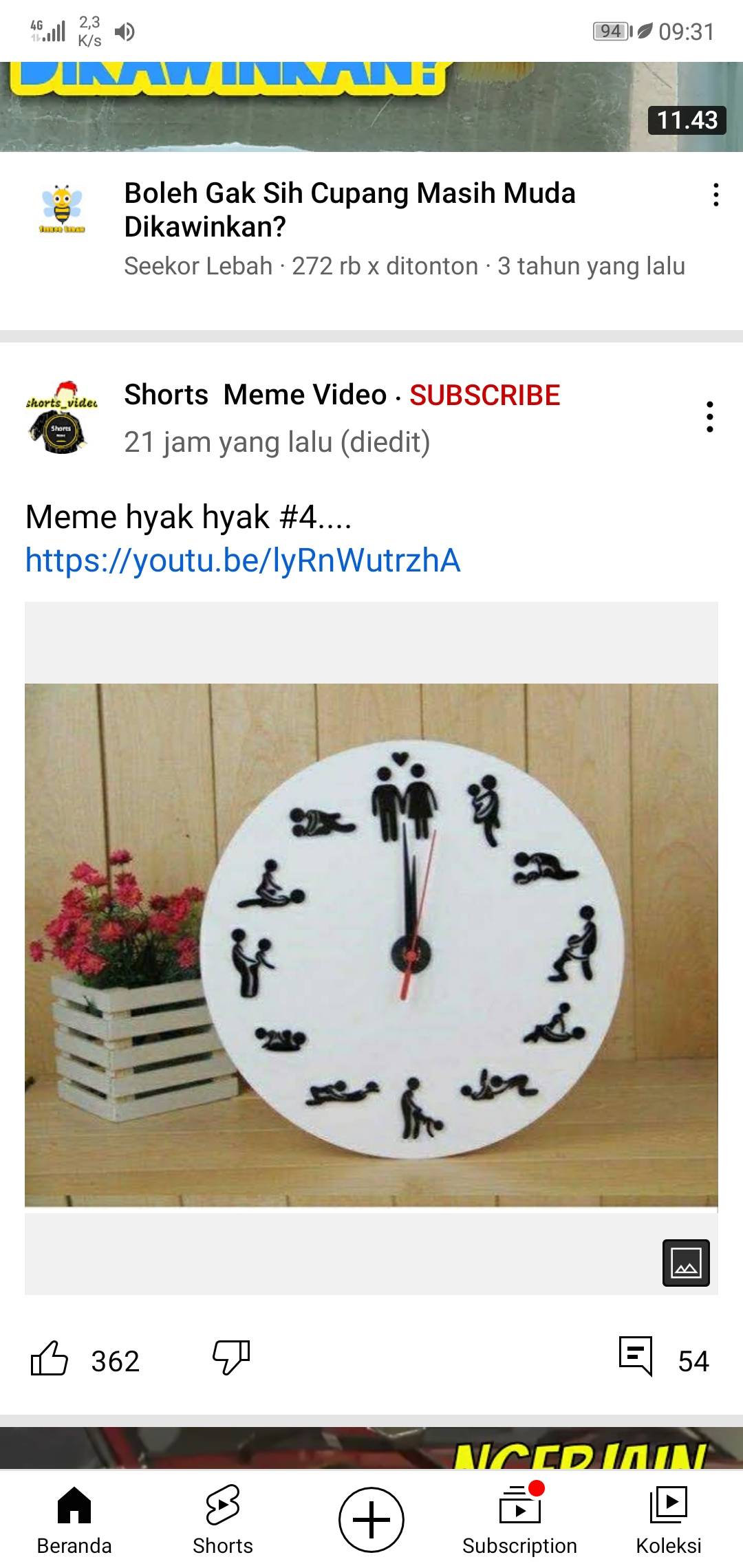Open options menu for Boleh Gak Sih Cupang video
This screenshot has width=743, height=1568.
715,195
